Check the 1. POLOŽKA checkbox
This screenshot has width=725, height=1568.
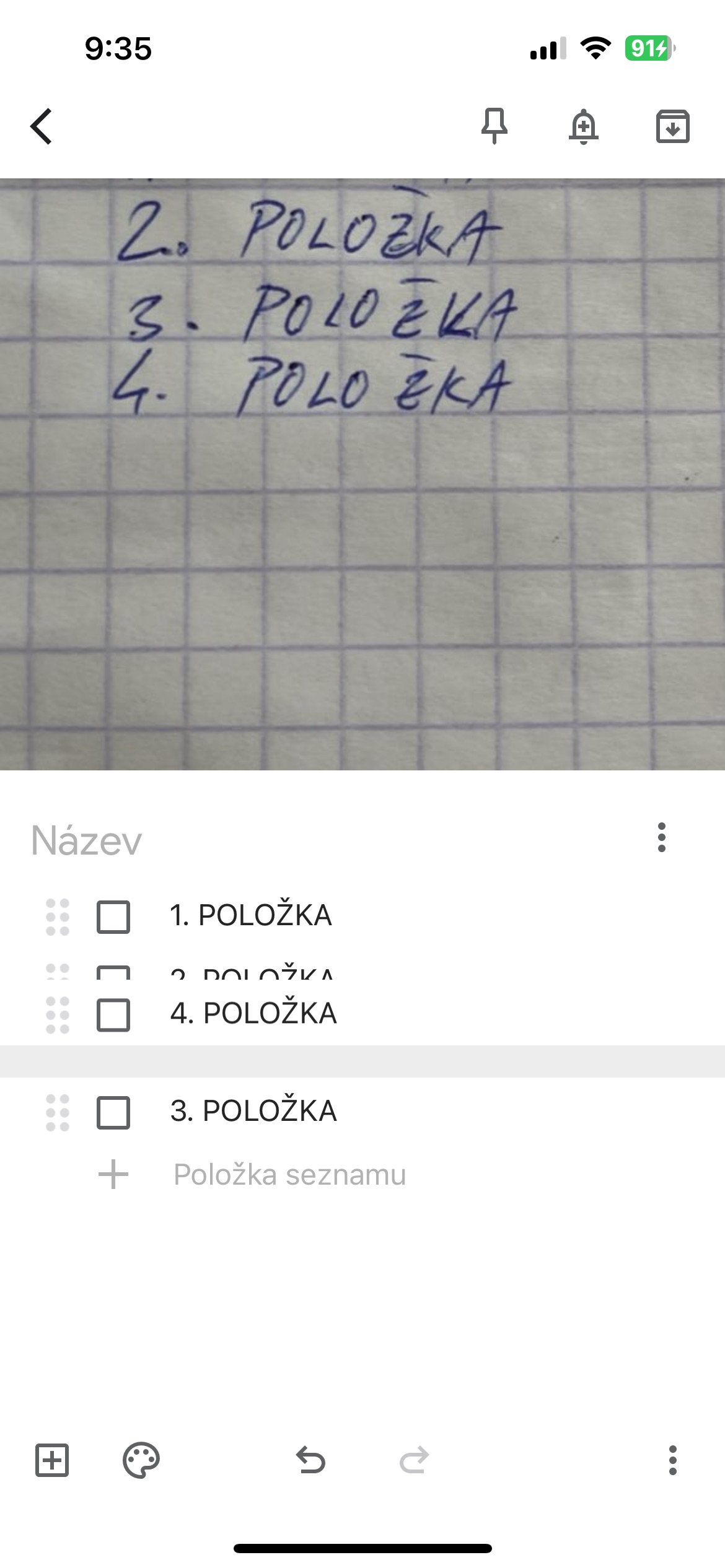click(x=113, y=917)
